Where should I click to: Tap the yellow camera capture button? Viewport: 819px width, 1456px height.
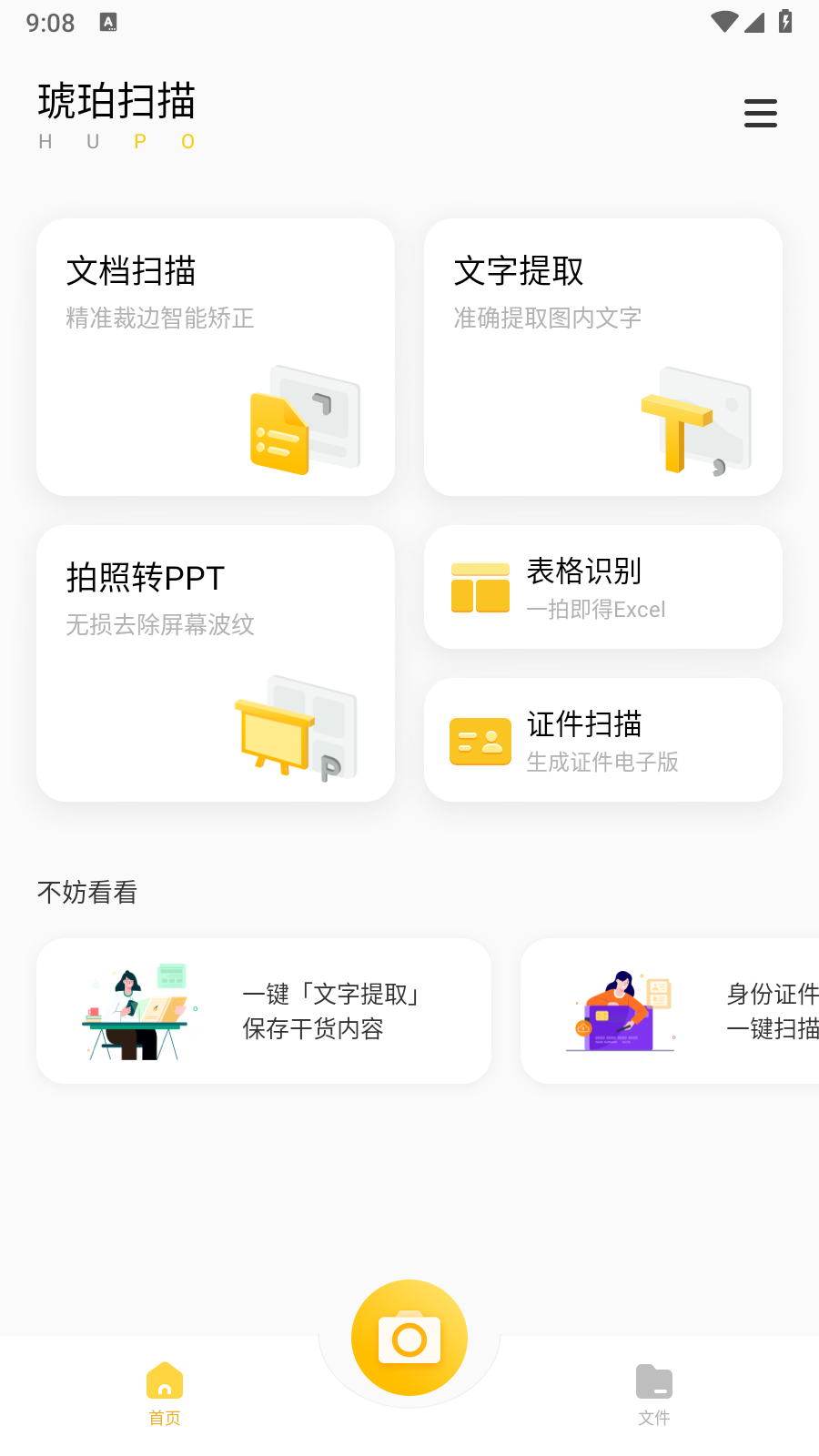pos(409,1338)
